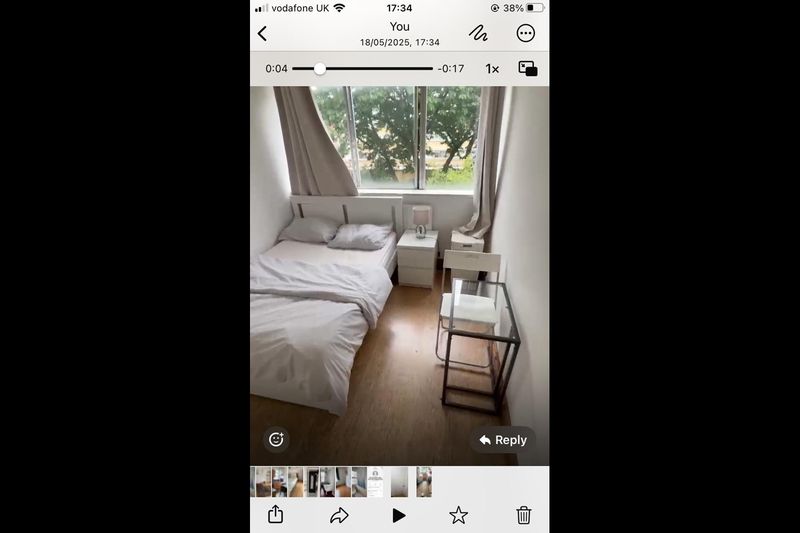Add an emoji reaction to the video

point(276,439)
